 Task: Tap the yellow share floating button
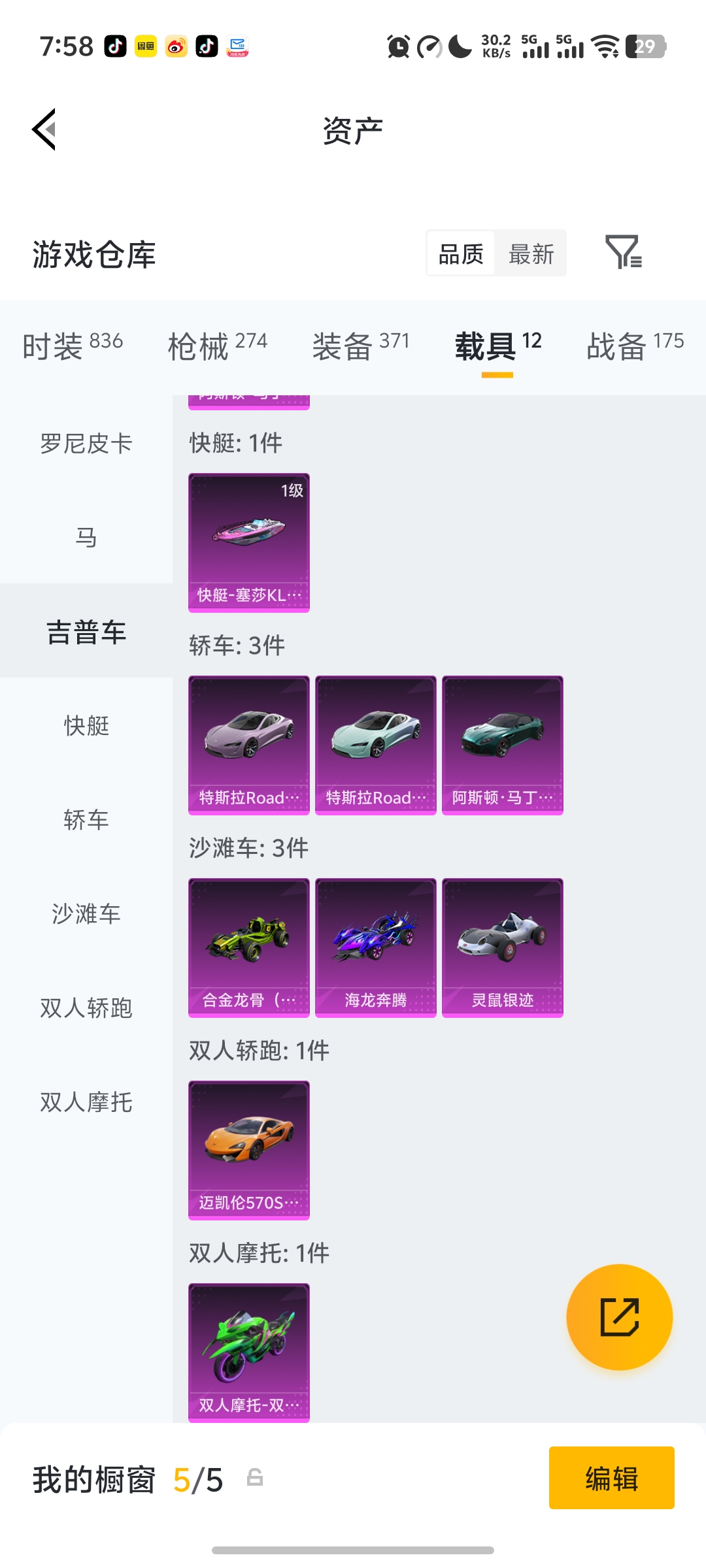point(620,1317)
